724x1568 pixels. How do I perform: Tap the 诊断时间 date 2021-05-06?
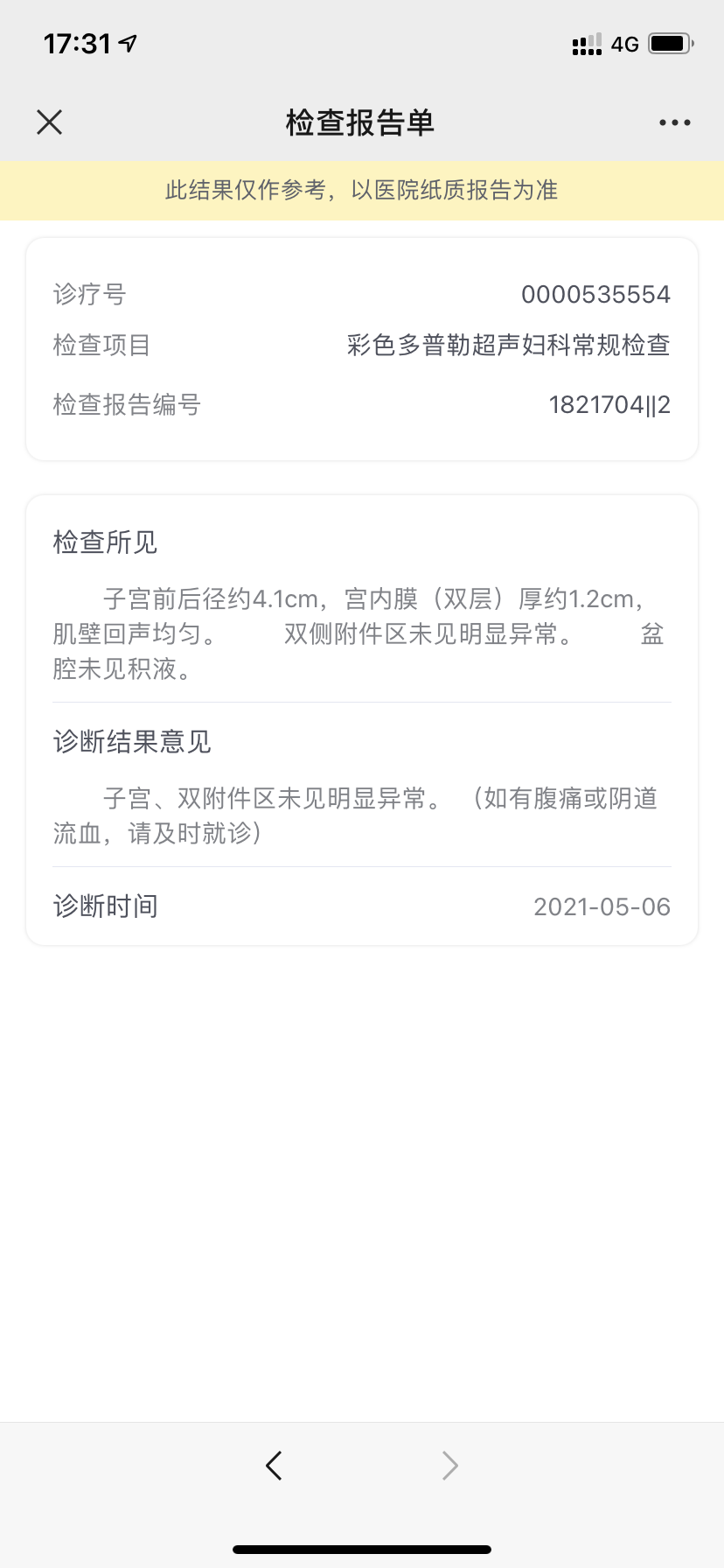coord(602,906)
